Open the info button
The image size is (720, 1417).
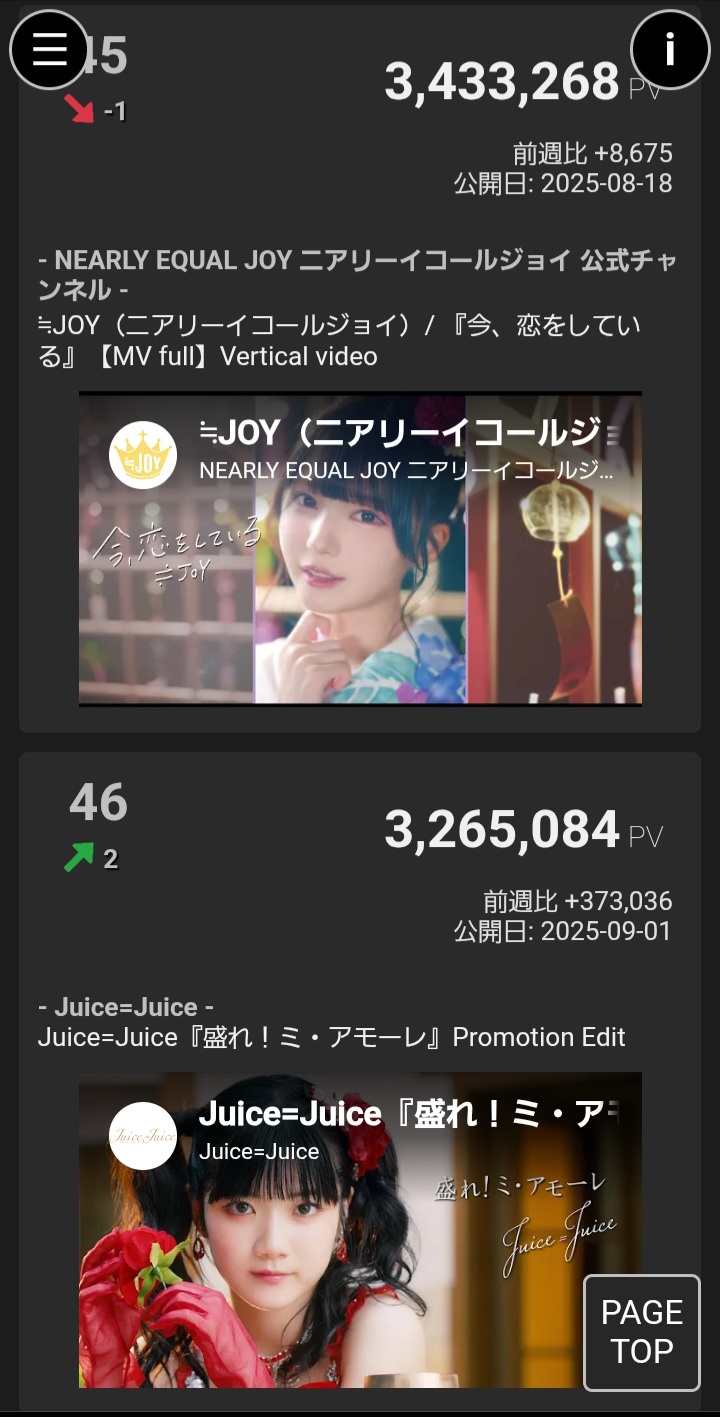click(x=670, y=49)
